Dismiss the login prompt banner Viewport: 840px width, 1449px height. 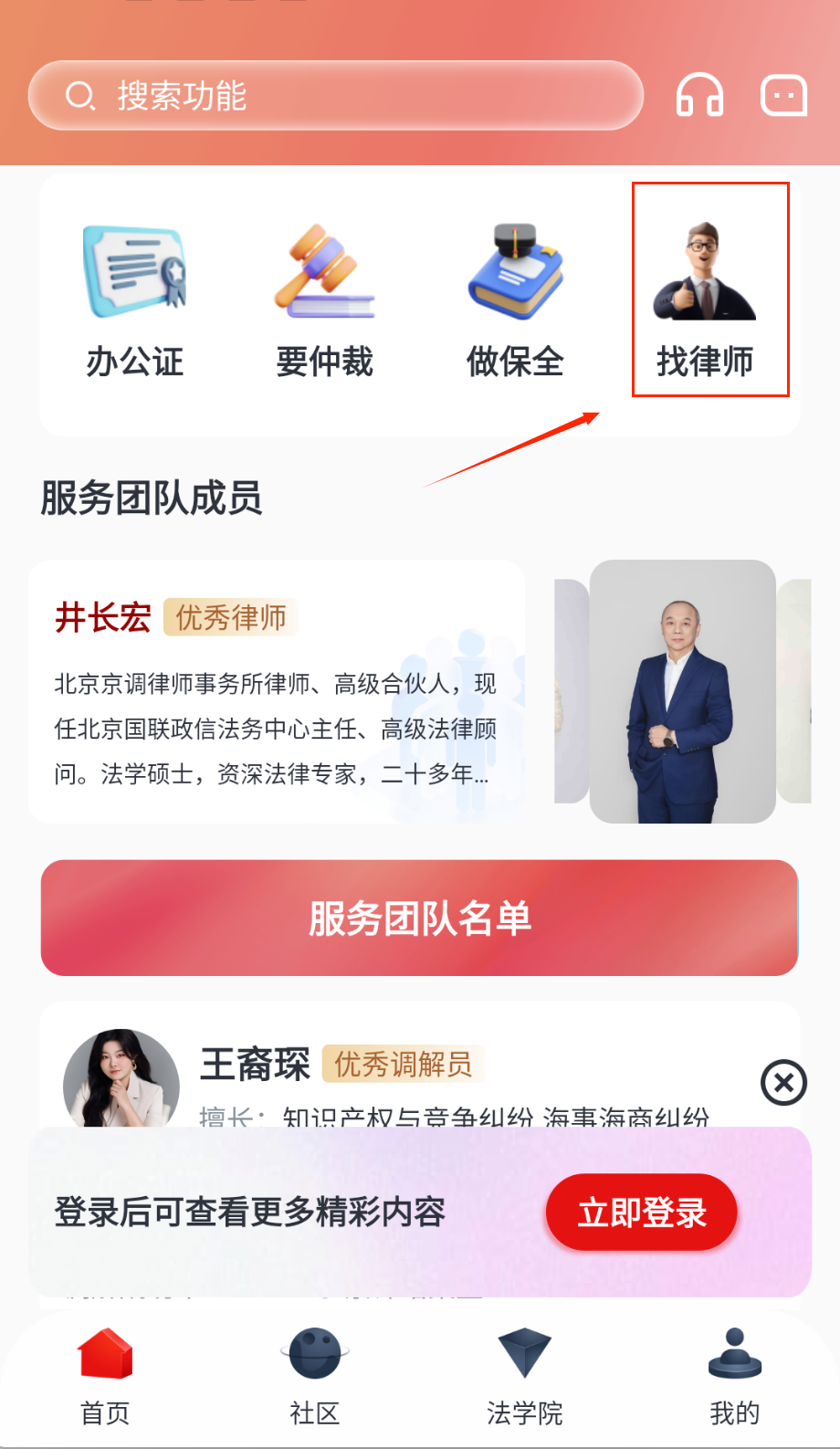point(783,1083)
